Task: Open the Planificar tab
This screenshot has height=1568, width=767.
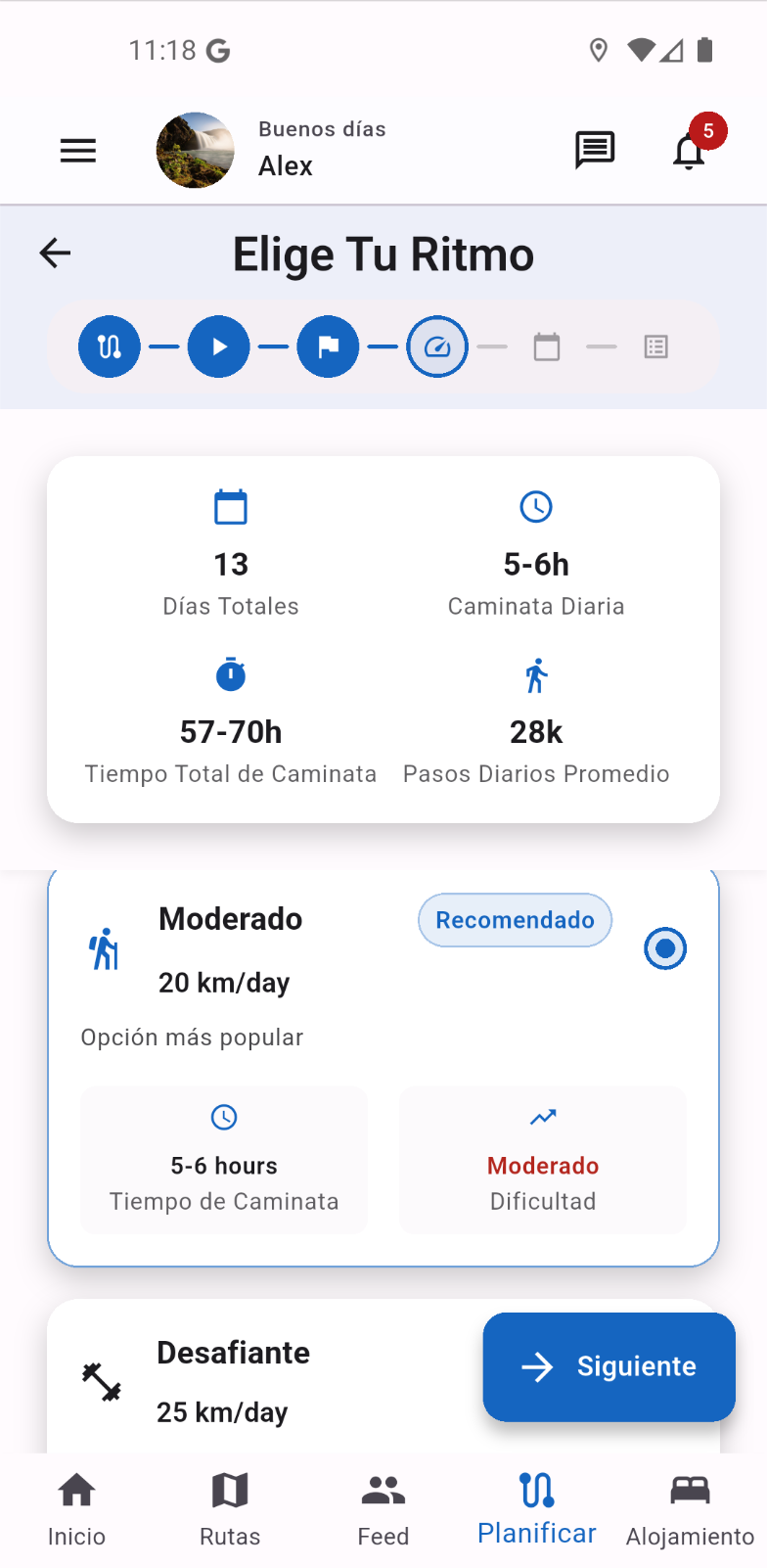Action: 537,1509
